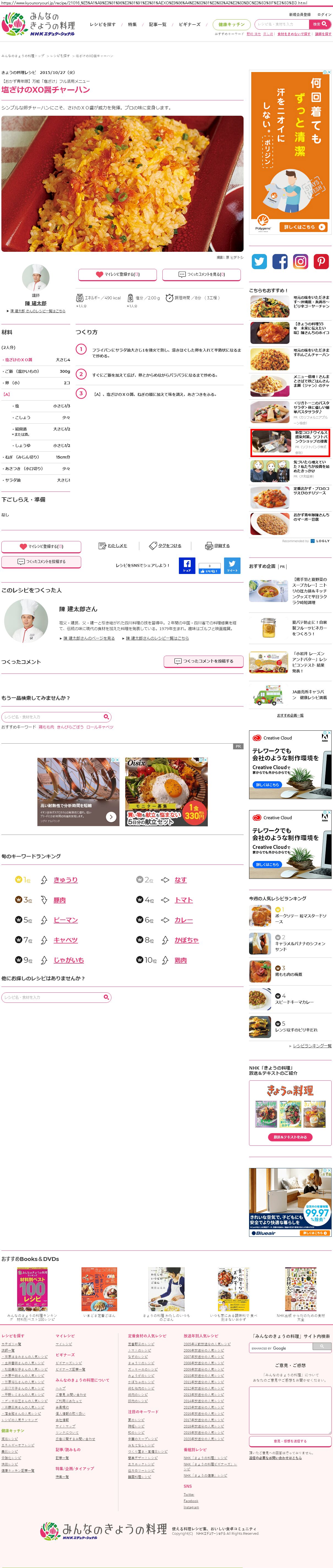Tap the ログイン link

(x=324, y=15)
